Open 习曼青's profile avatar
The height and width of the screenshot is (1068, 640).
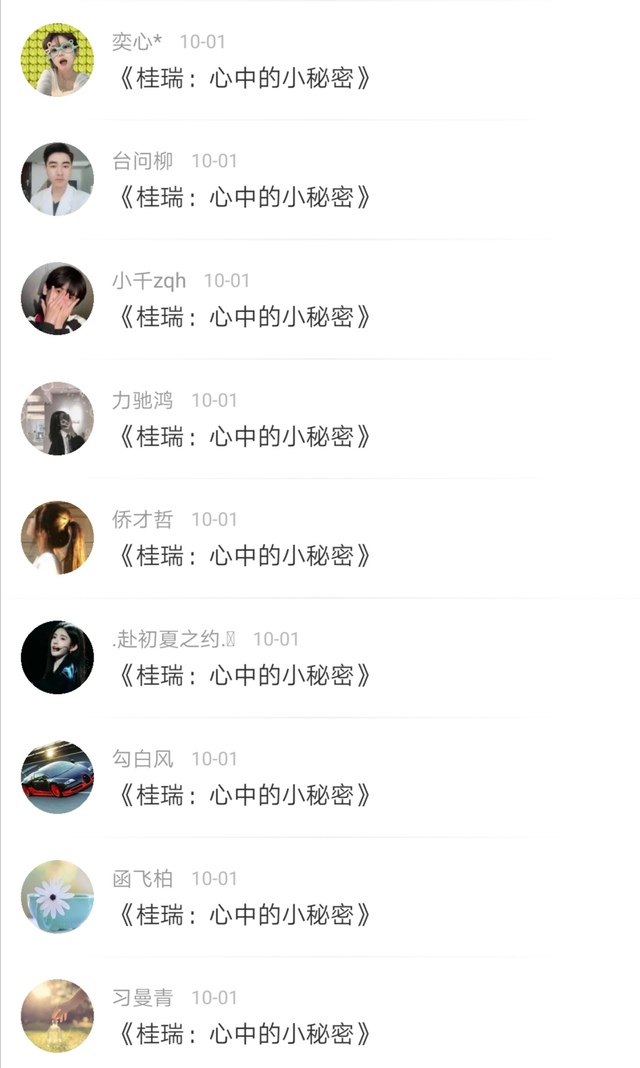[x=57, y=1016]
